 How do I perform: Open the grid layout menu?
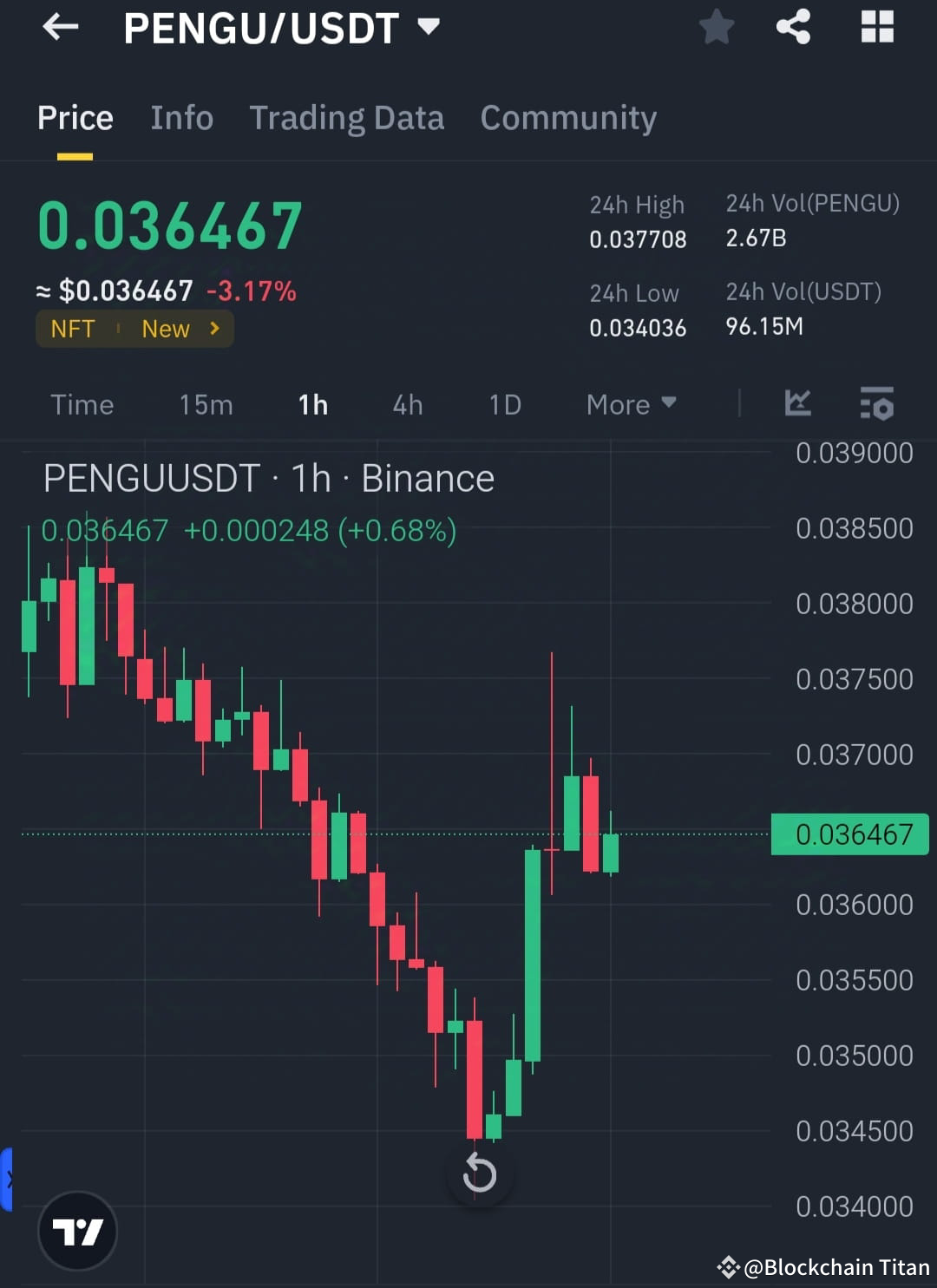876,27
